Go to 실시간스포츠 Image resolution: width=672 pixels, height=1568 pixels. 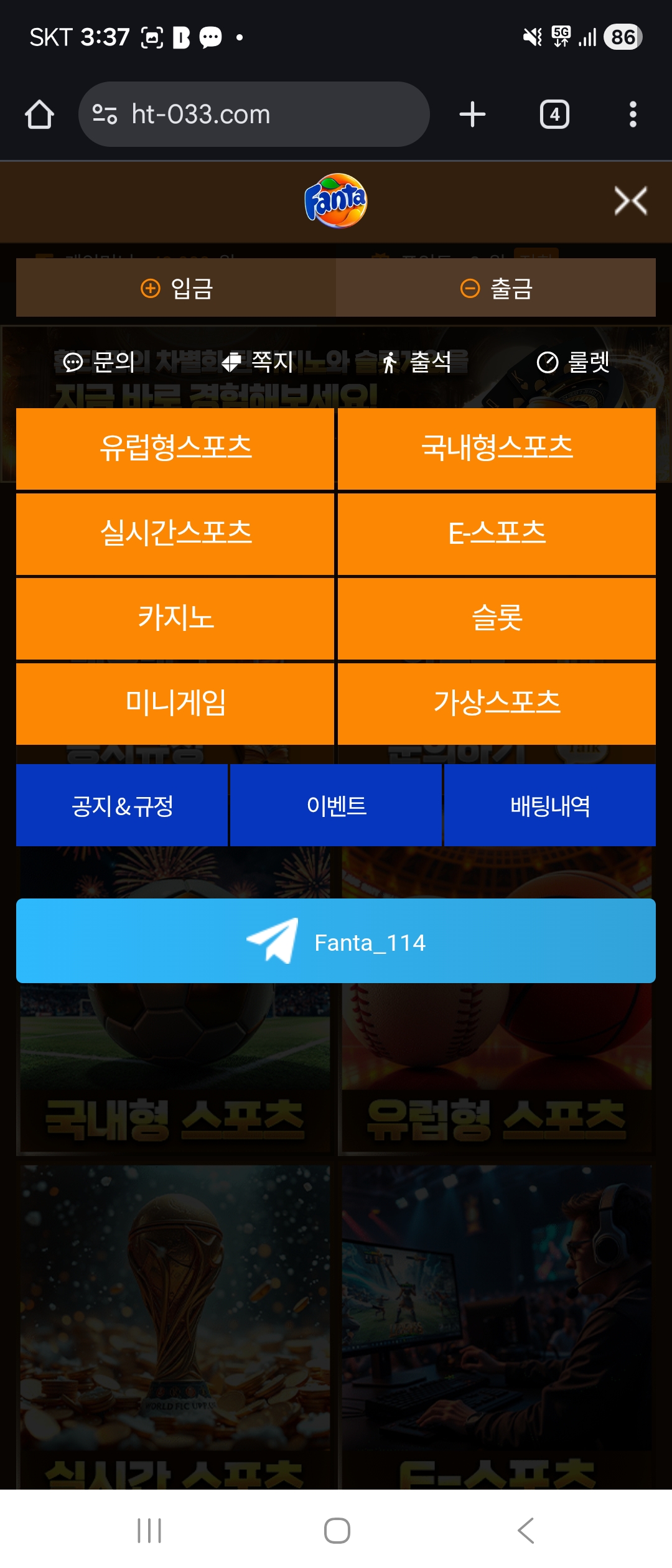click(175, 534)
